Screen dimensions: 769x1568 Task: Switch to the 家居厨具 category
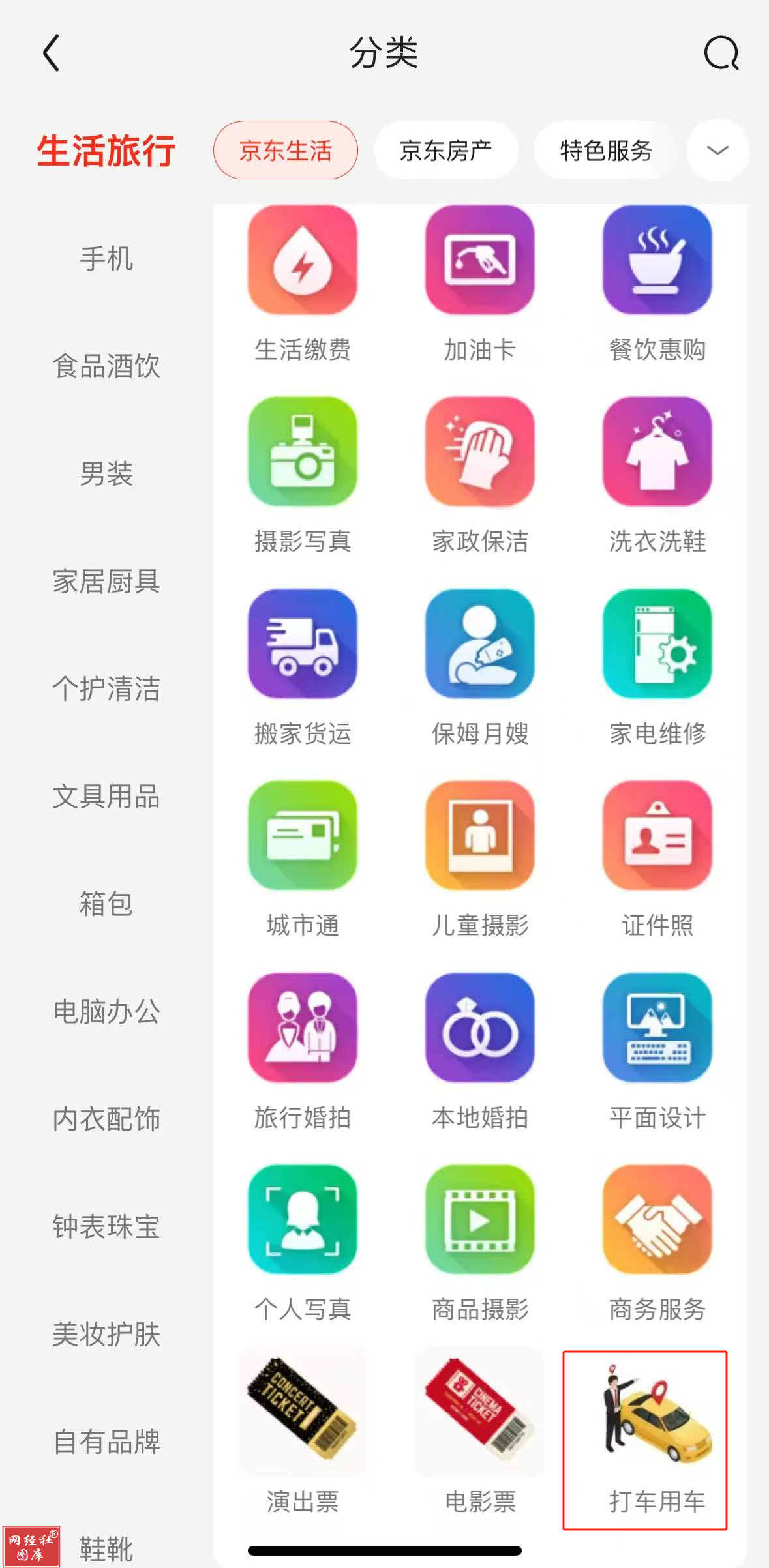point(106,582)
